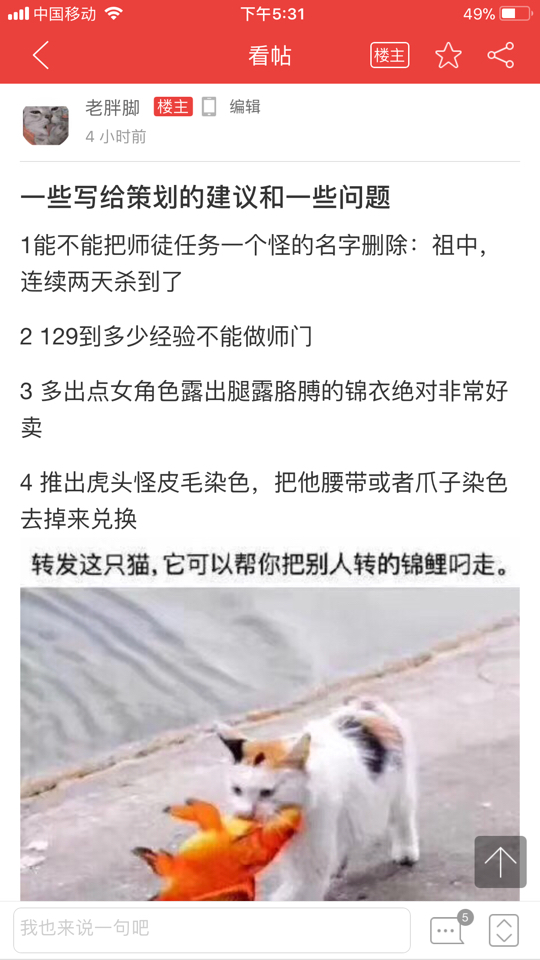
Task: Open 老胖脚 username link
Action: [x=113, y=107]
